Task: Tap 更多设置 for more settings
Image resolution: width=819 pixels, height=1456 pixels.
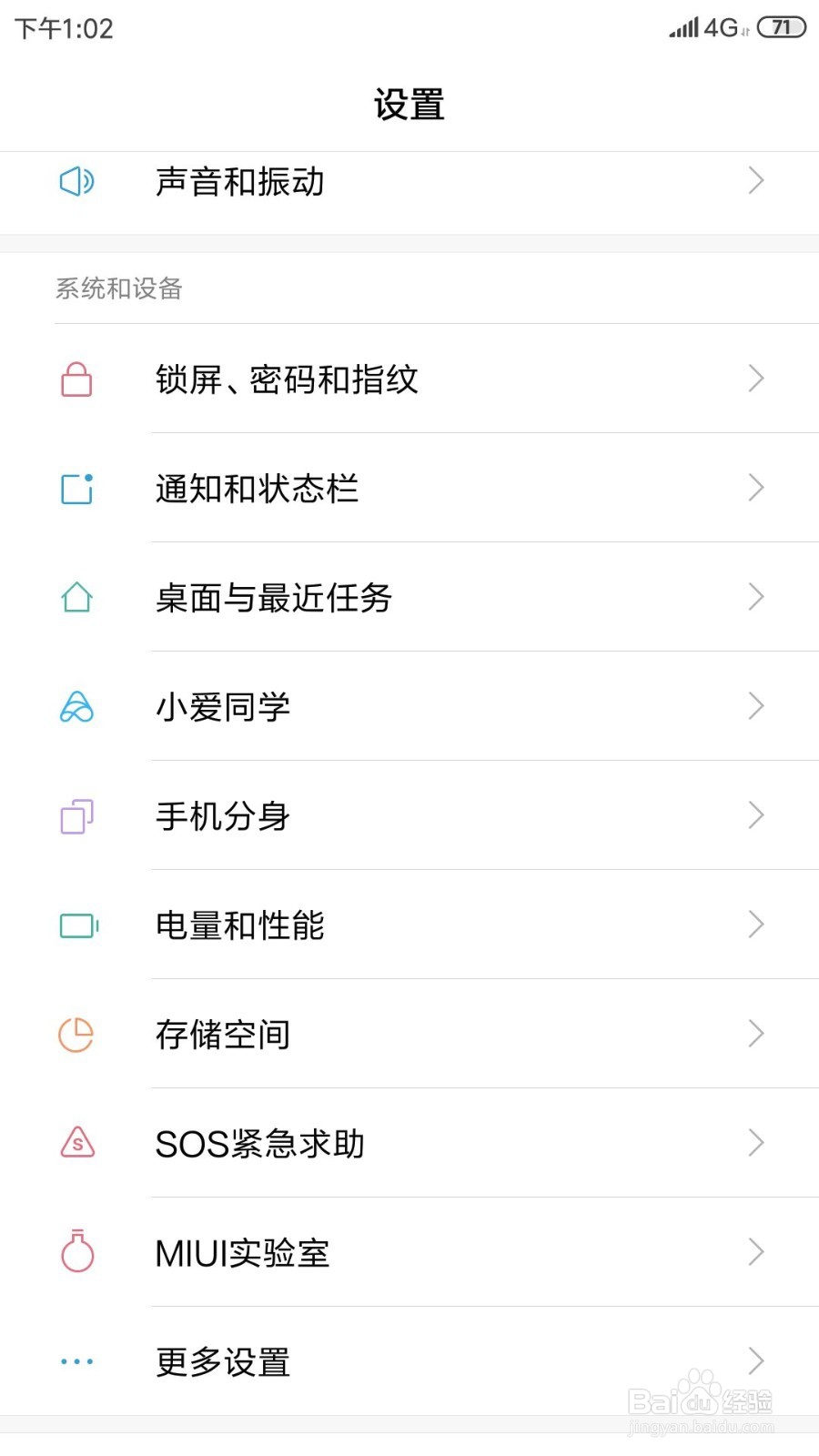Action: (x=409, y=1362)
